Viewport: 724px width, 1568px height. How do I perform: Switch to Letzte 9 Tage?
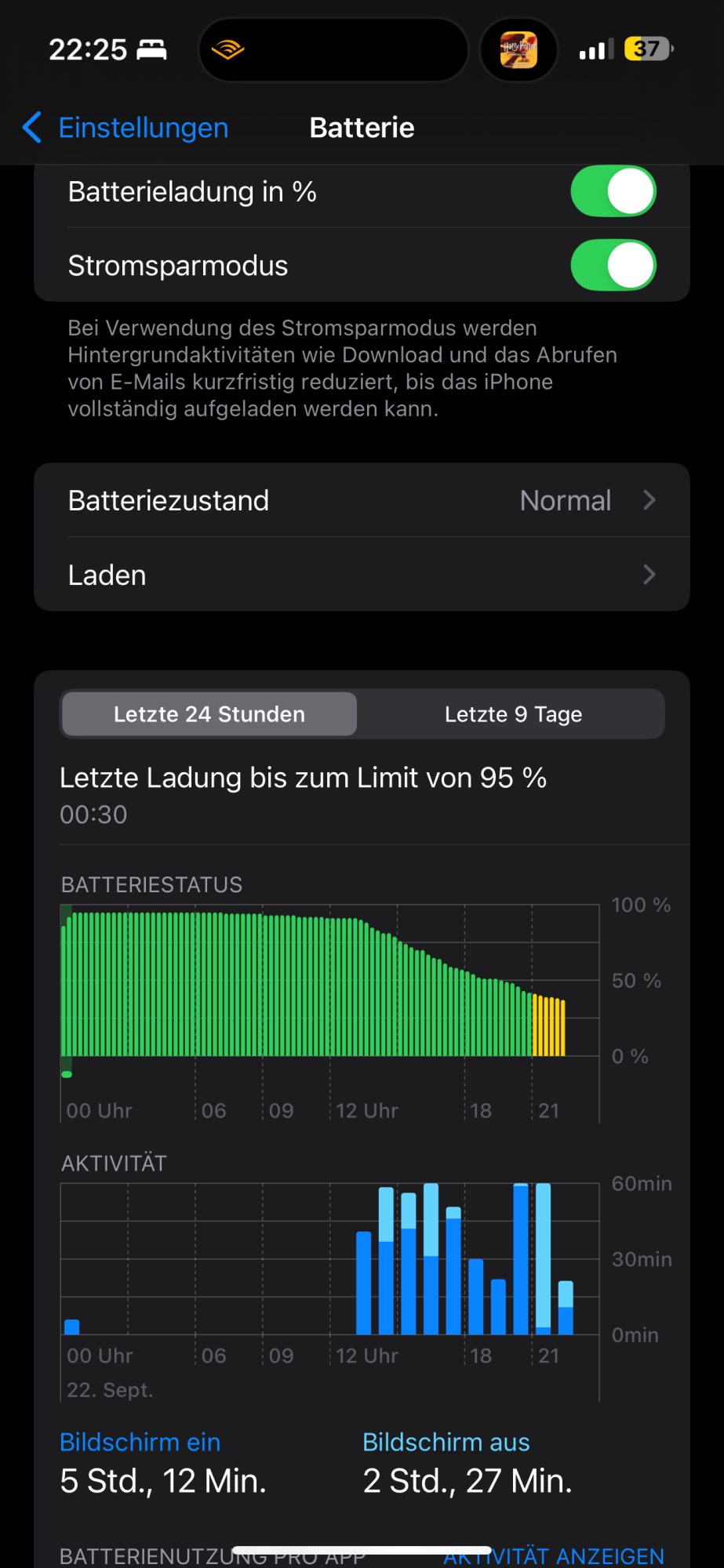[x=513, y=714]
